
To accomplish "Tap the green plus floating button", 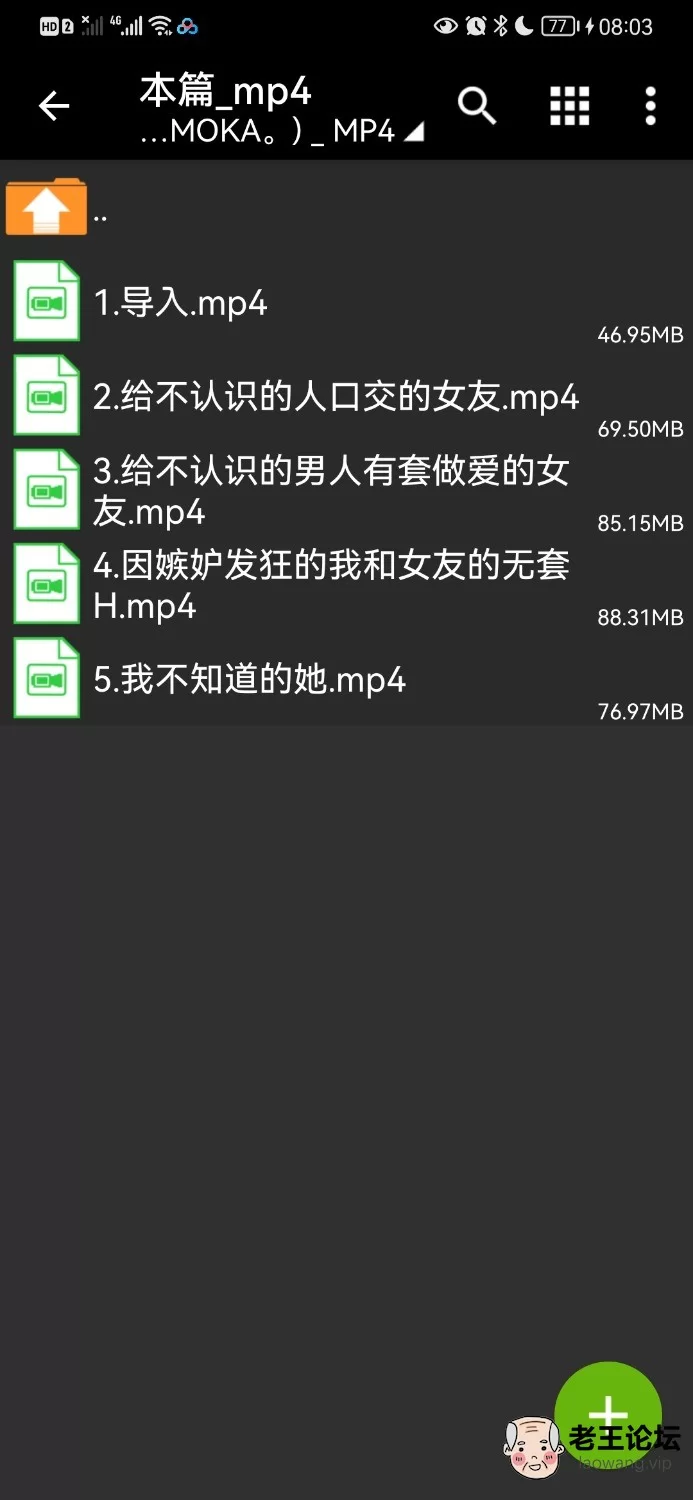I will tap(608, 1415).
